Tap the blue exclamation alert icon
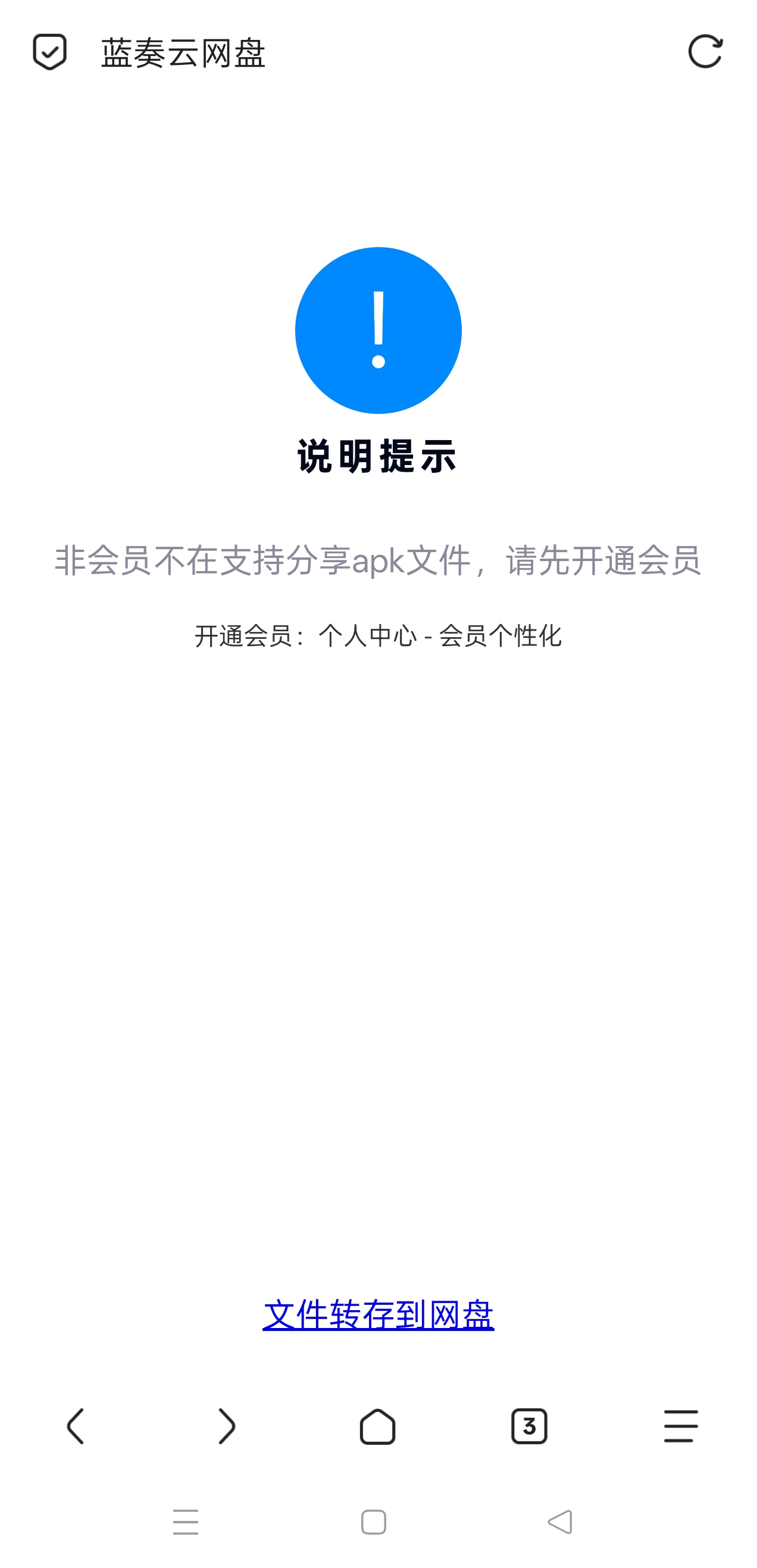The width and height of the screenshot is (757, 1568). point(378,331)
